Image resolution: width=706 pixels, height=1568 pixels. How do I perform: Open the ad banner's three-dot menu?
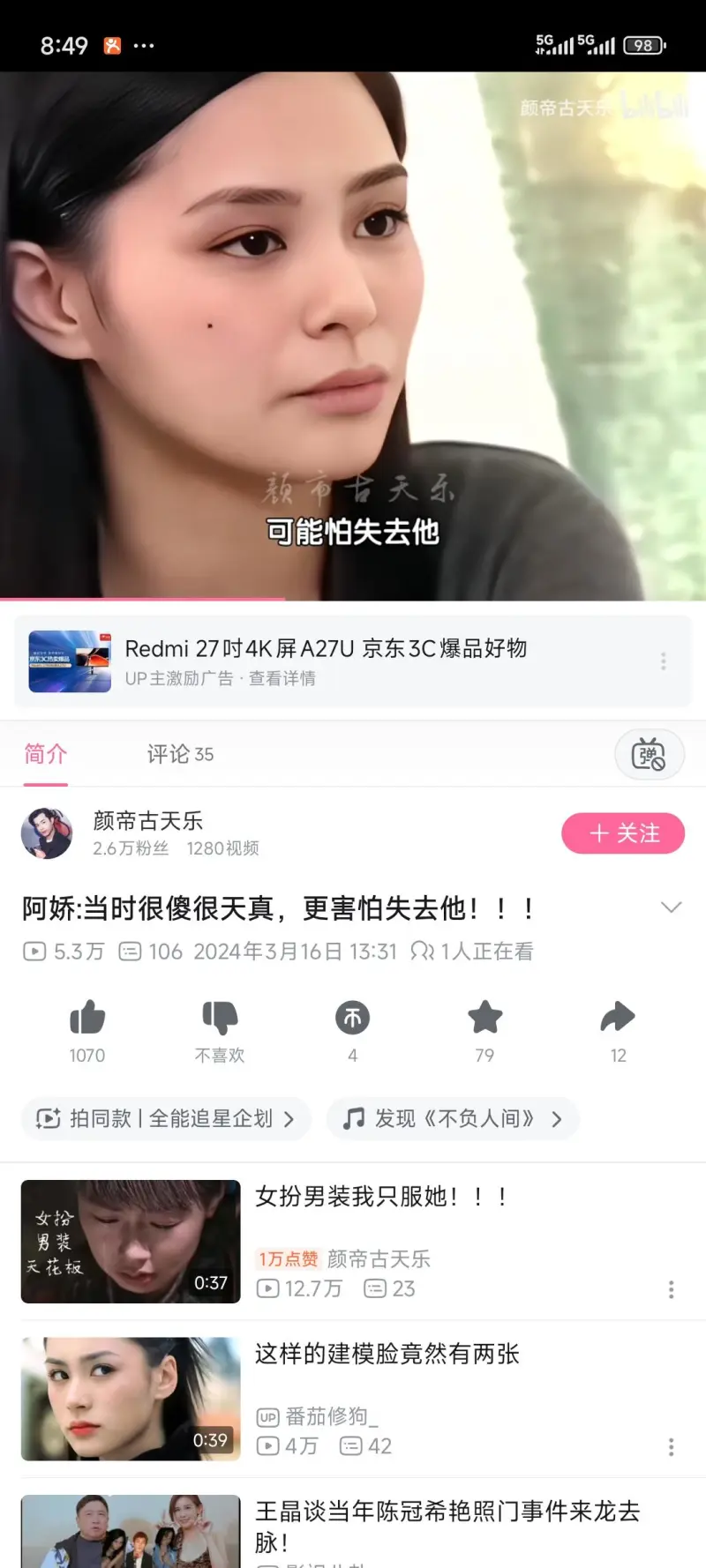[x=664, y=661]
